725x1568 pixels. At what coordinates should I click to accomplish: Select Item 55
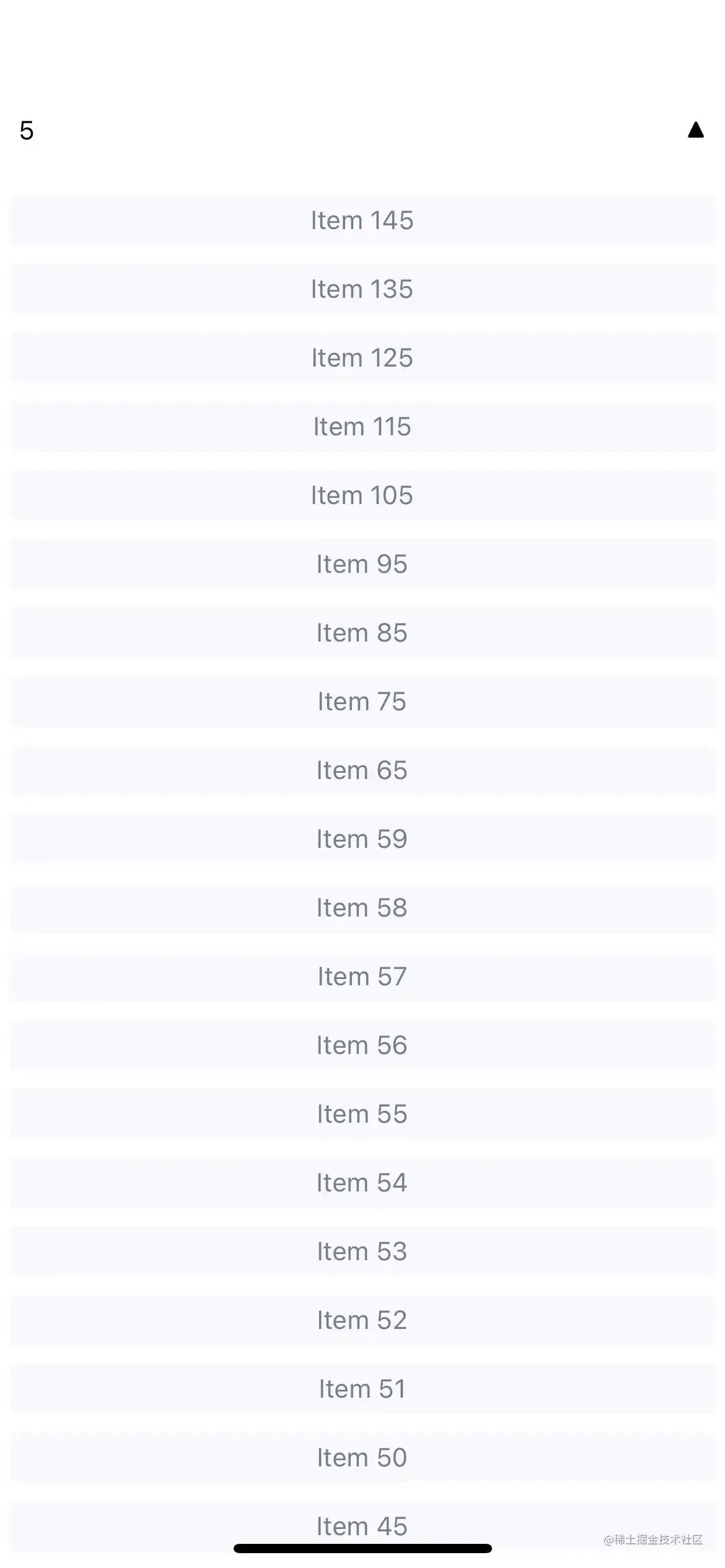tap(362, 1114)
